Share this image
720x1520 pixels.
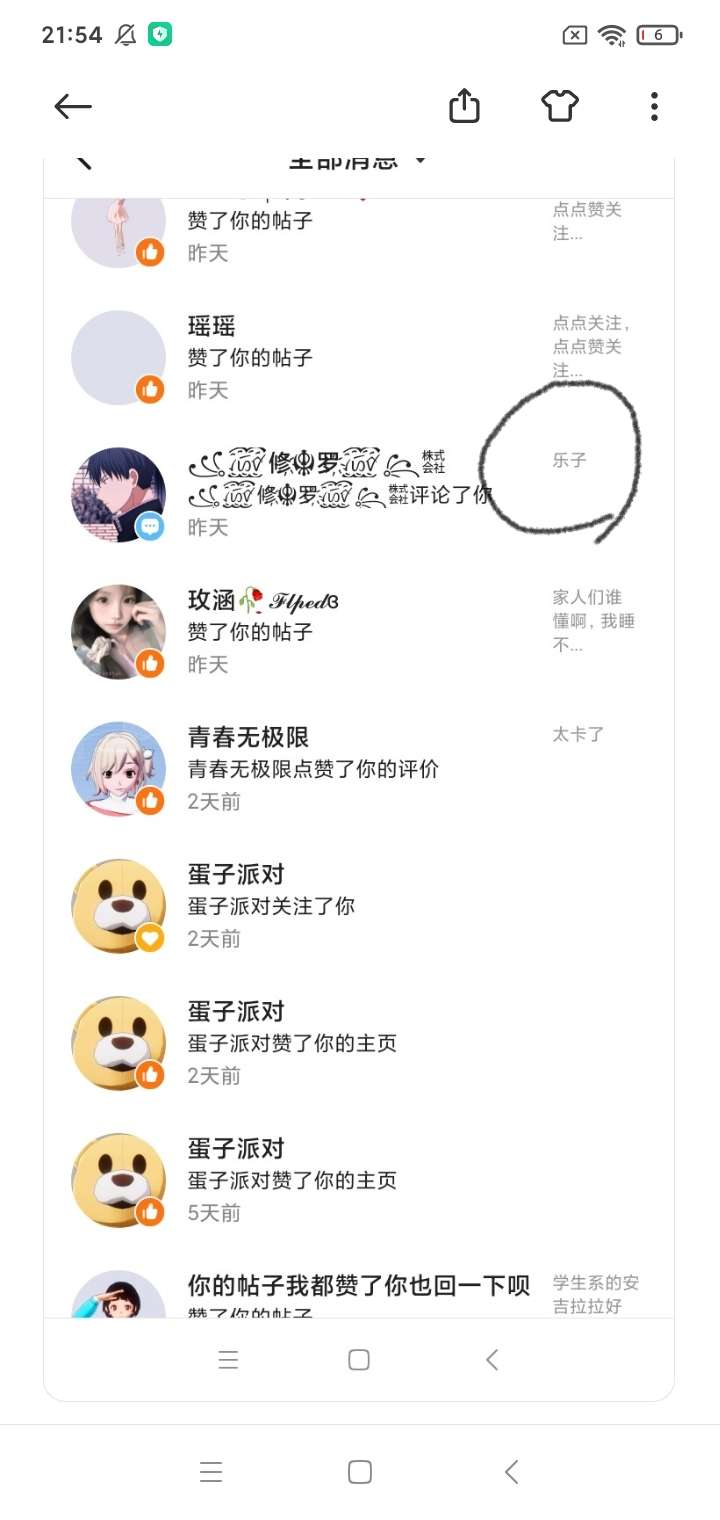pyautogui.click(x=464, y=106)
